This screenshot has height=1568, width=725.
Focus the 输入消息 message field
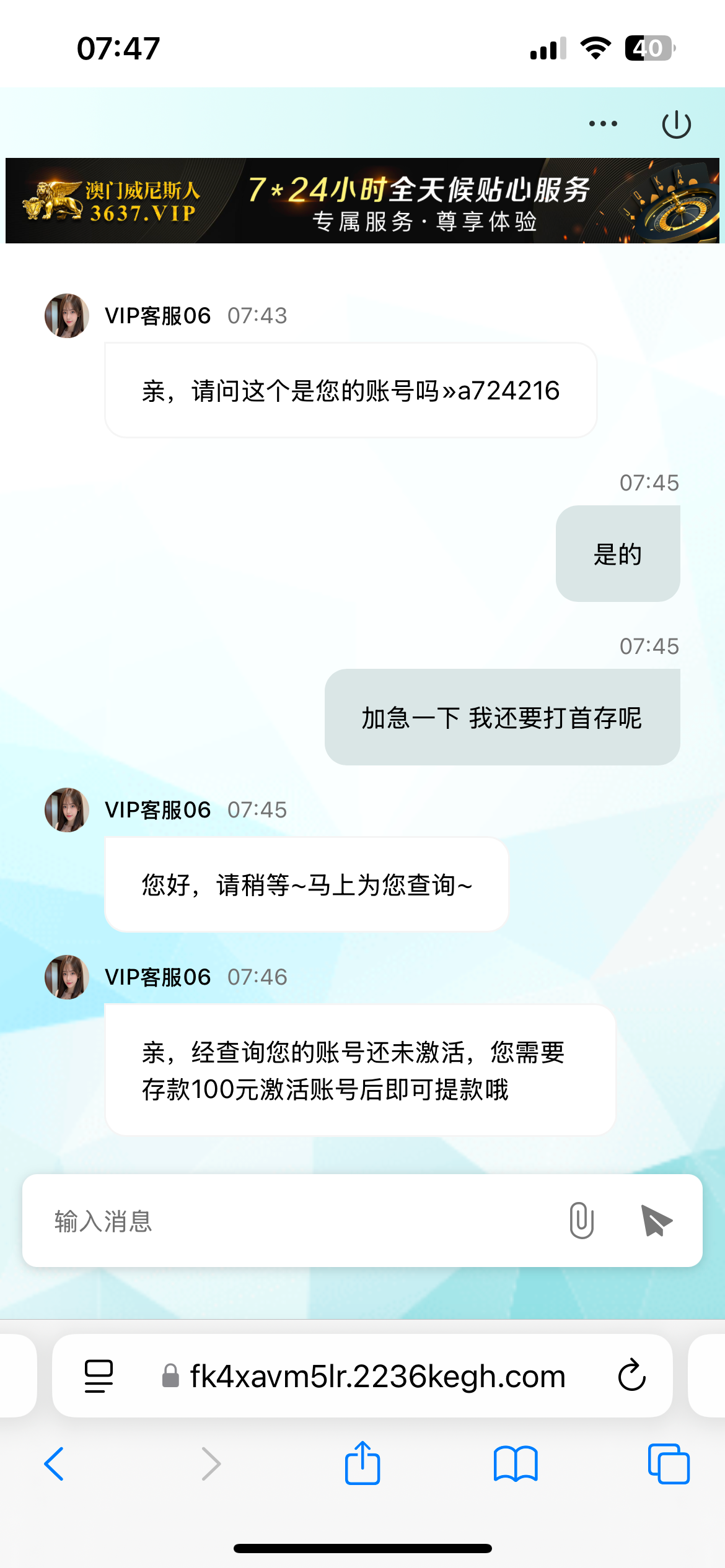point(297,1221)
